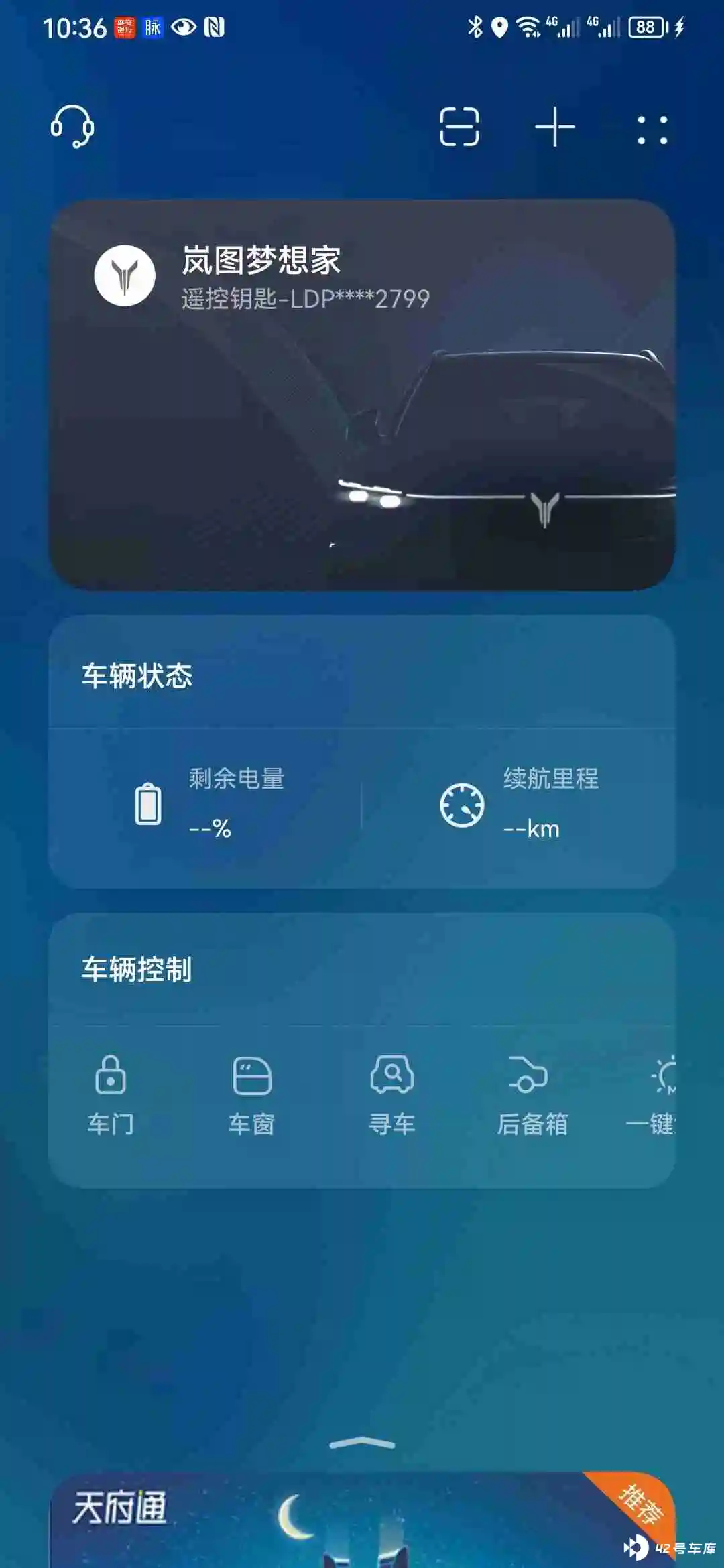View 剩余电量 remaining battery status
The height and width of the screenshot is (1568, 724).
209,803
